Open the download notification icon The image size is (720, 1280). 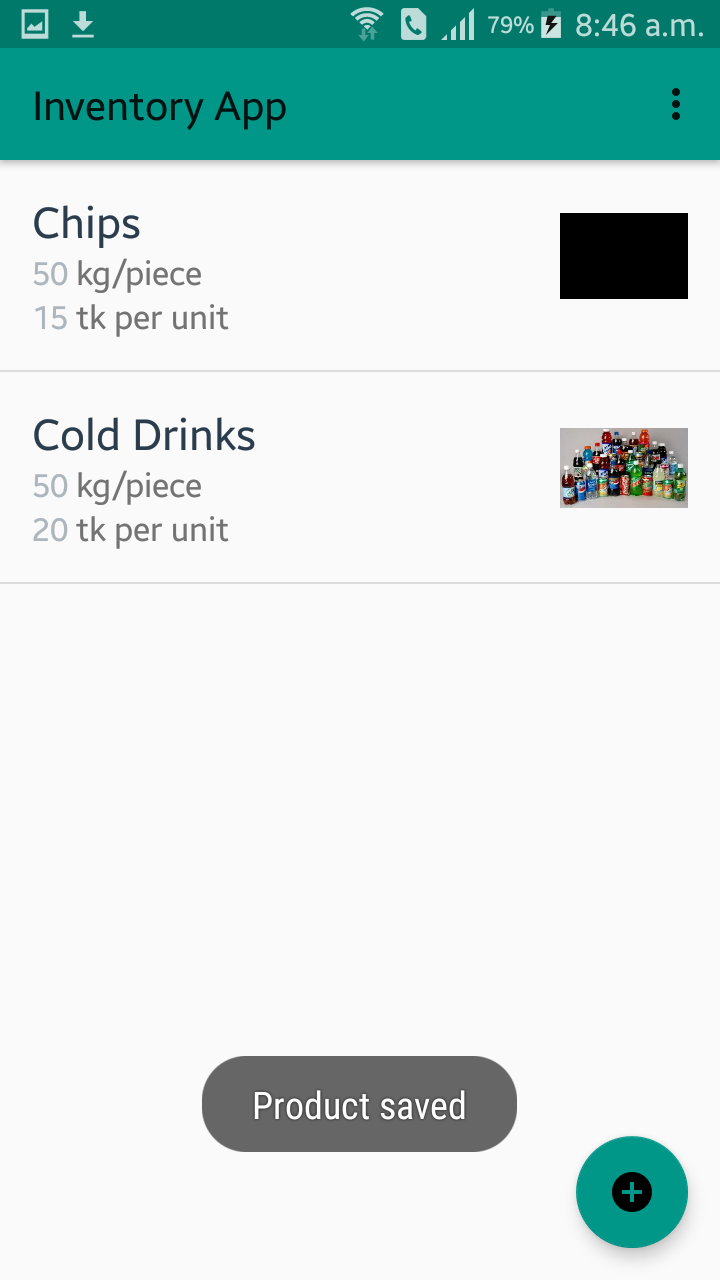coord(82,23)
